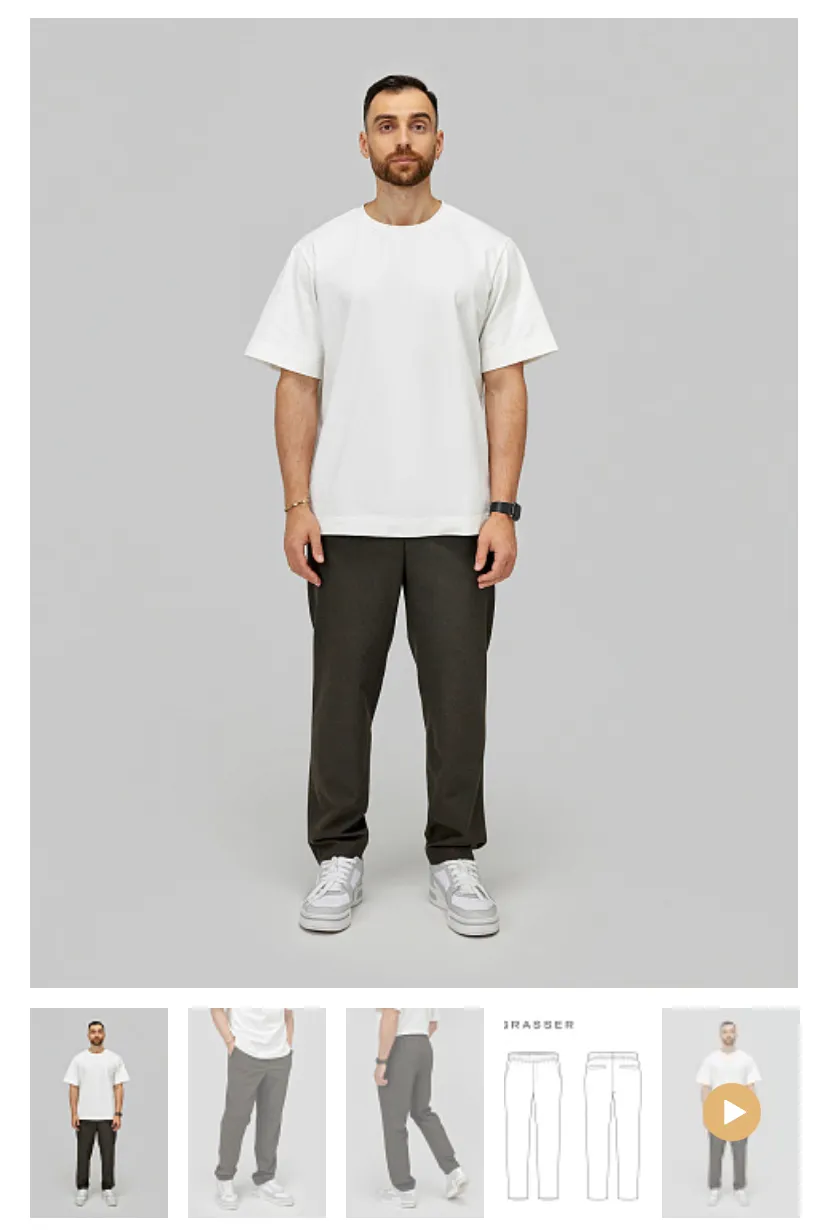Open the main product photo full screen
This screenshot has height=1230, width=828.
(413, 502)
